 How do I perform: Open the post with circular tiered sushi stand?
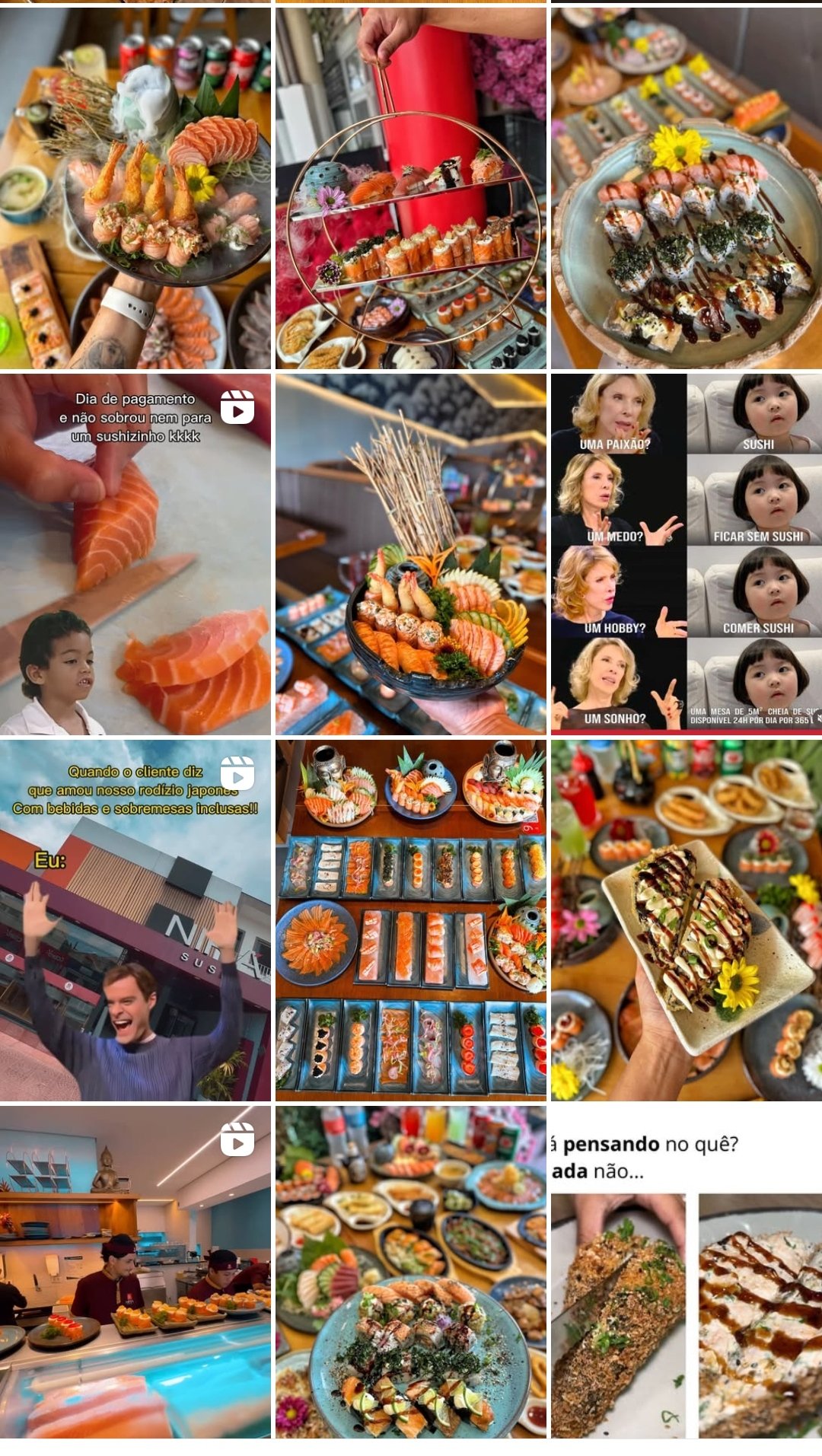pos(410,188)
